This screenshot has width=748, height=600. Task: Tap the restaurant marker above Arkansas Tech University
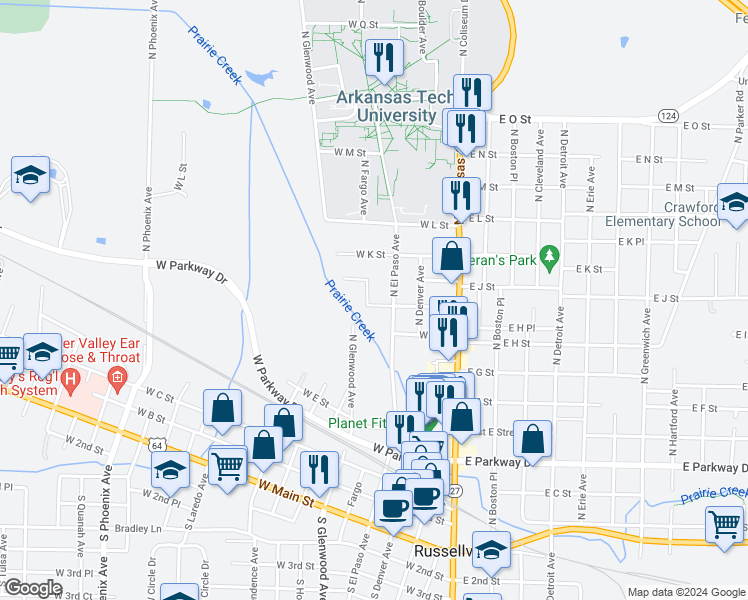click(x=382, y=58)
